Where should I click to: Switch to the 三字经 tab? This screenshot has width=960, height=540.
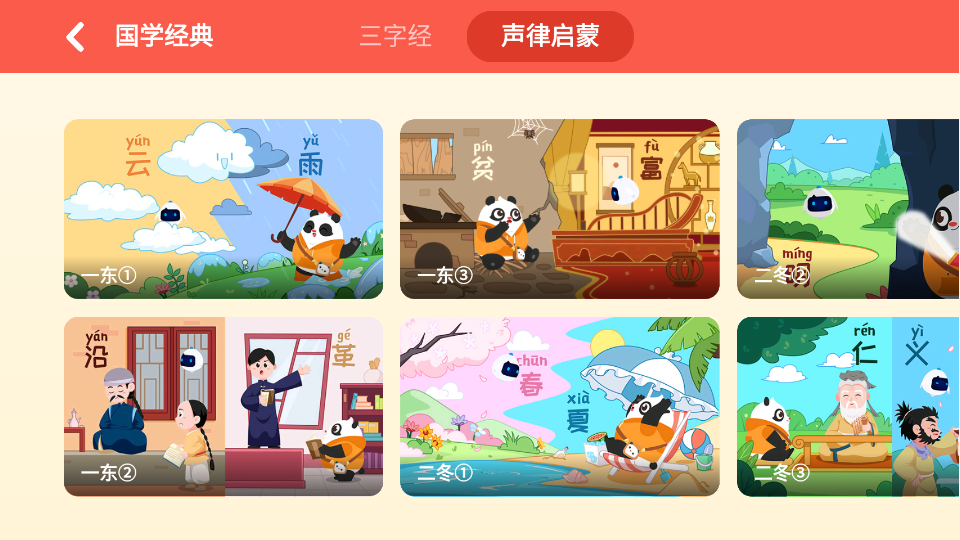pos(396,37)
